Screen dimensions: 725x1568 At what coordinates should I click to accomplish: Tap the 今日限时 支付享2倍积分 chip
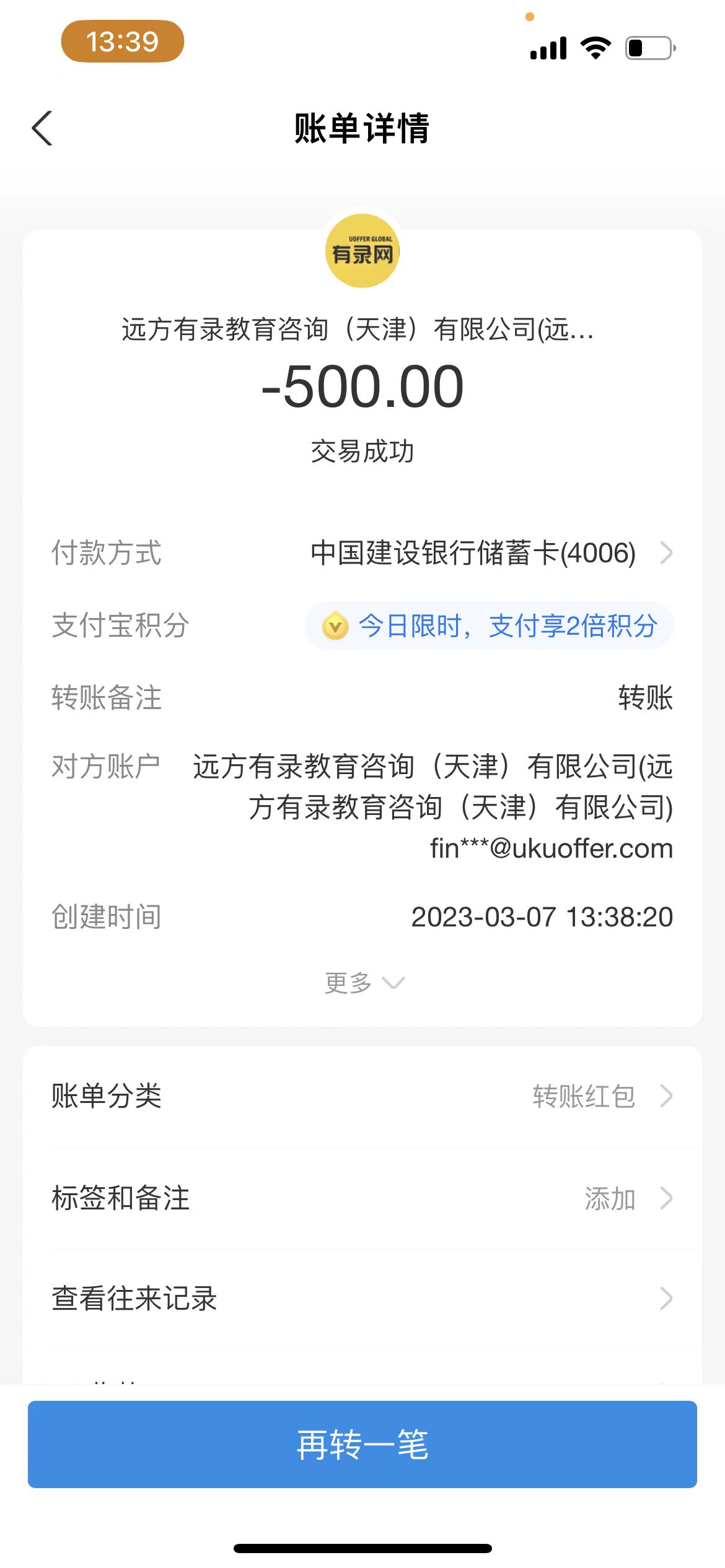490,625
